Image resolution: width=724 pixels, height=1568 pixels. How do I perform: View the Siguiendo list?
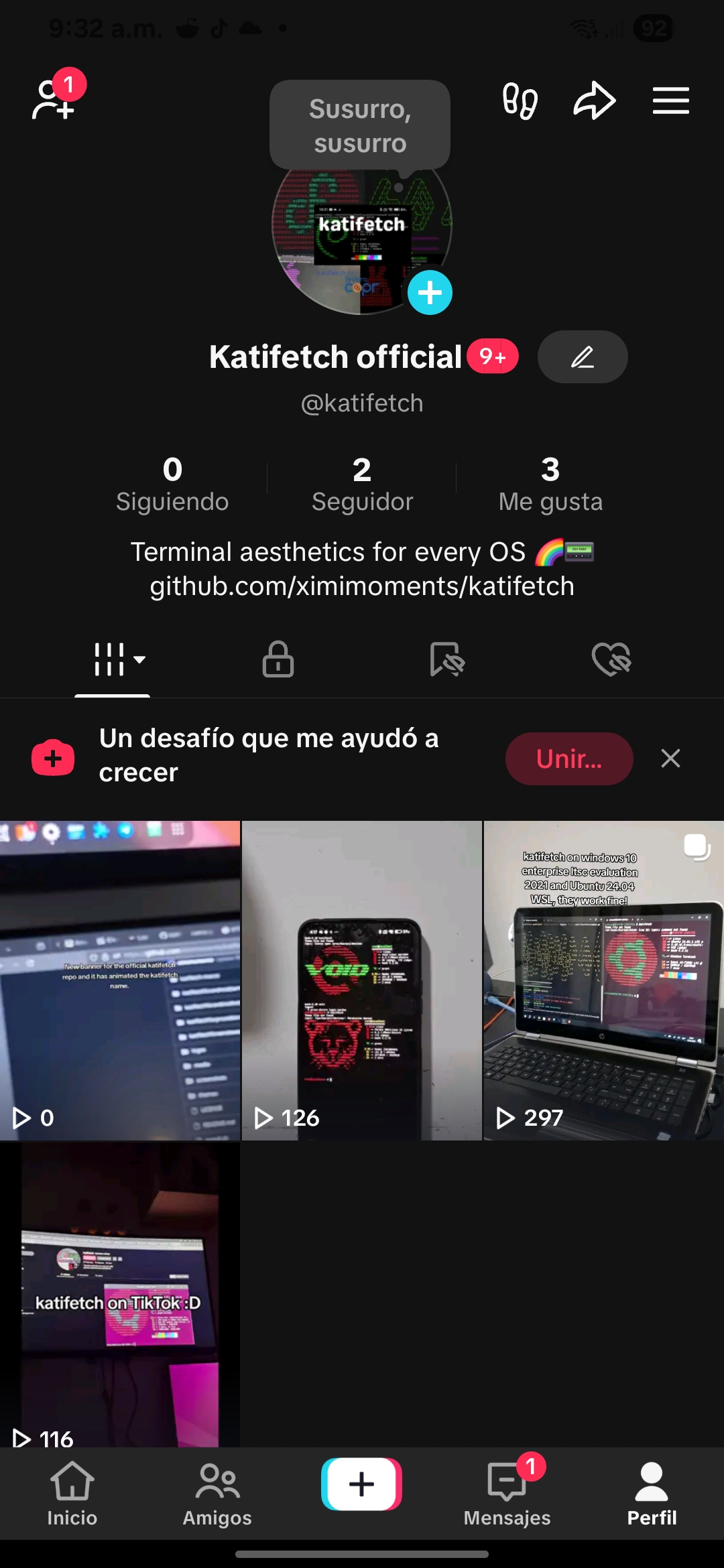(x=172, y=484)
